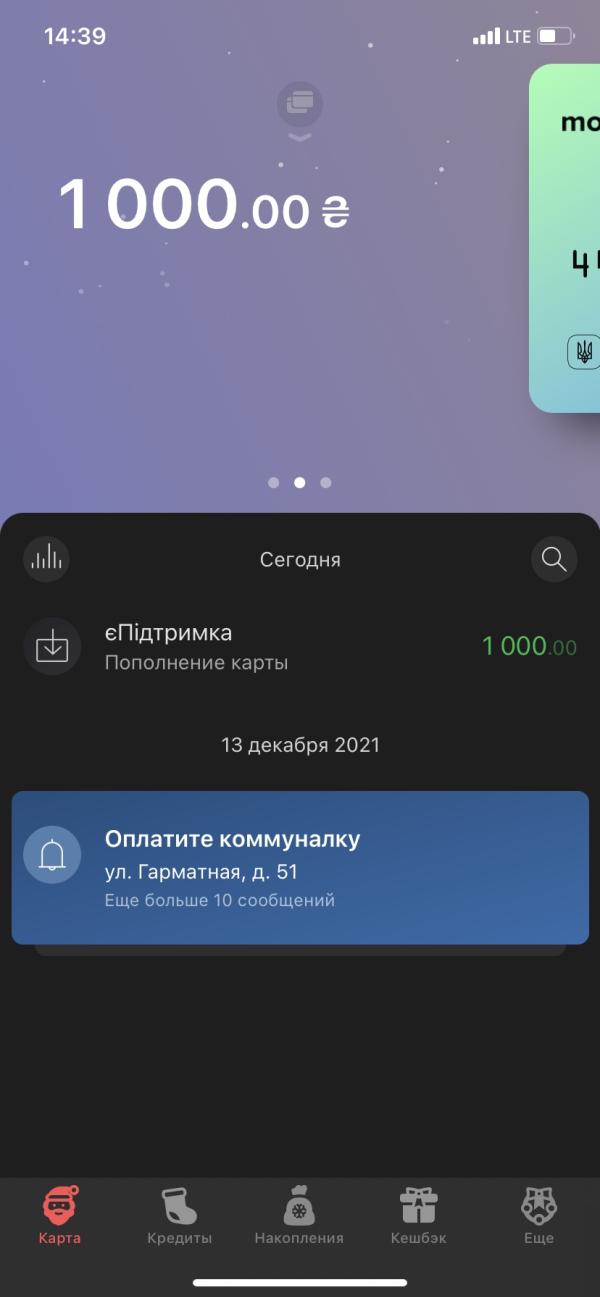This screenshot has width=600, height=1297.
Task: Open the statistics chart icon
Action: [x=46, y=559]
